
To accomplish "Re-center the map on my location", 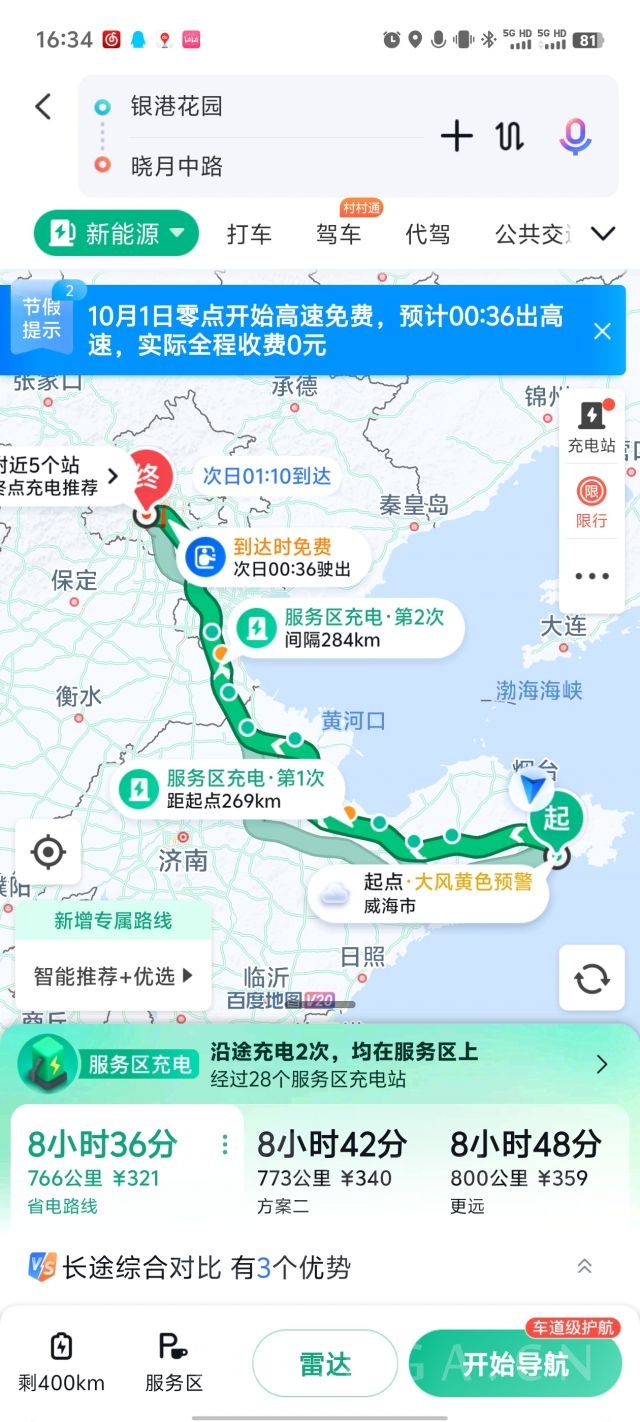I will pos(48,852).
